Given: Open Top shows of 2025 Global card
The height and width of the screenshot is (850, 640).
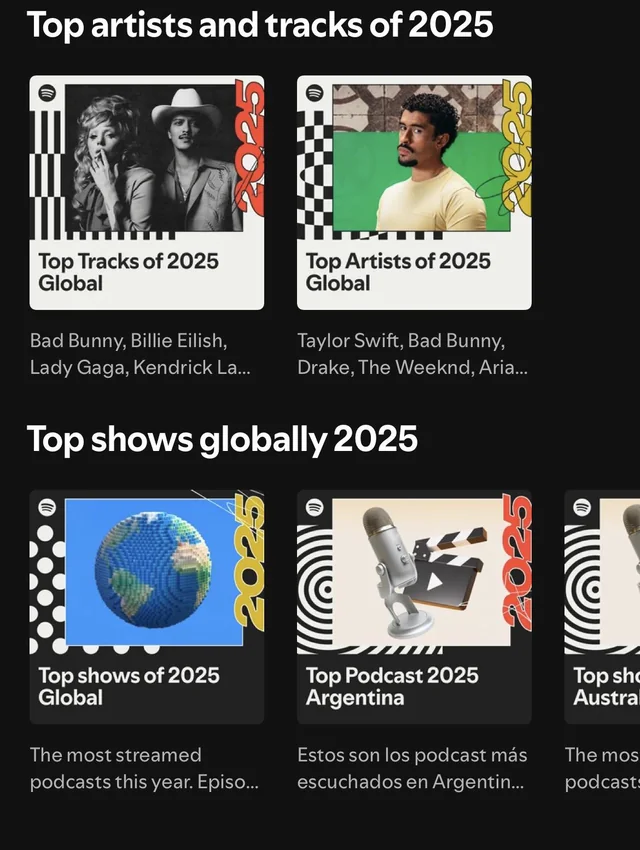Looking at the screenshot, I should point(147,607).
